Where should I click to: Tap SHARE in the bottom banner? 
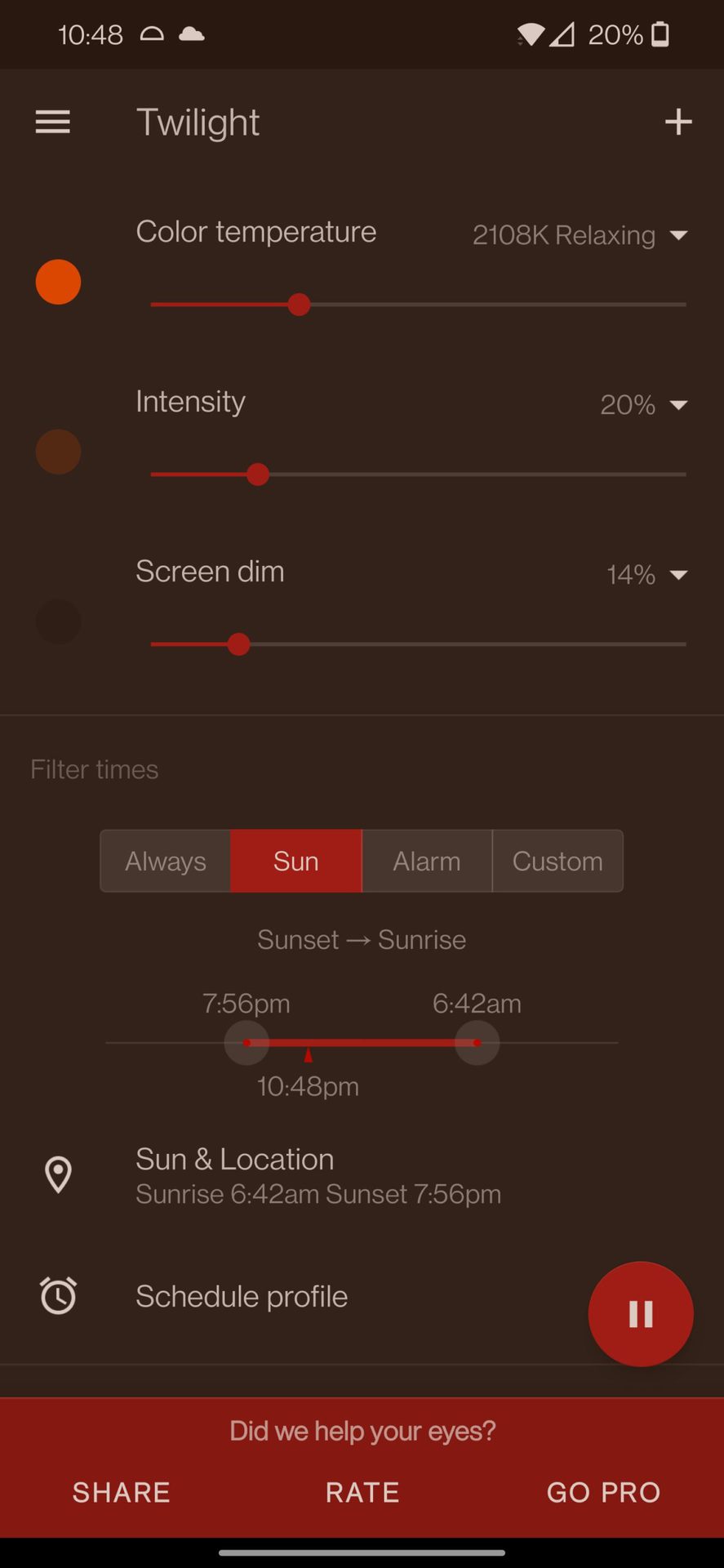click(122, 1492)
